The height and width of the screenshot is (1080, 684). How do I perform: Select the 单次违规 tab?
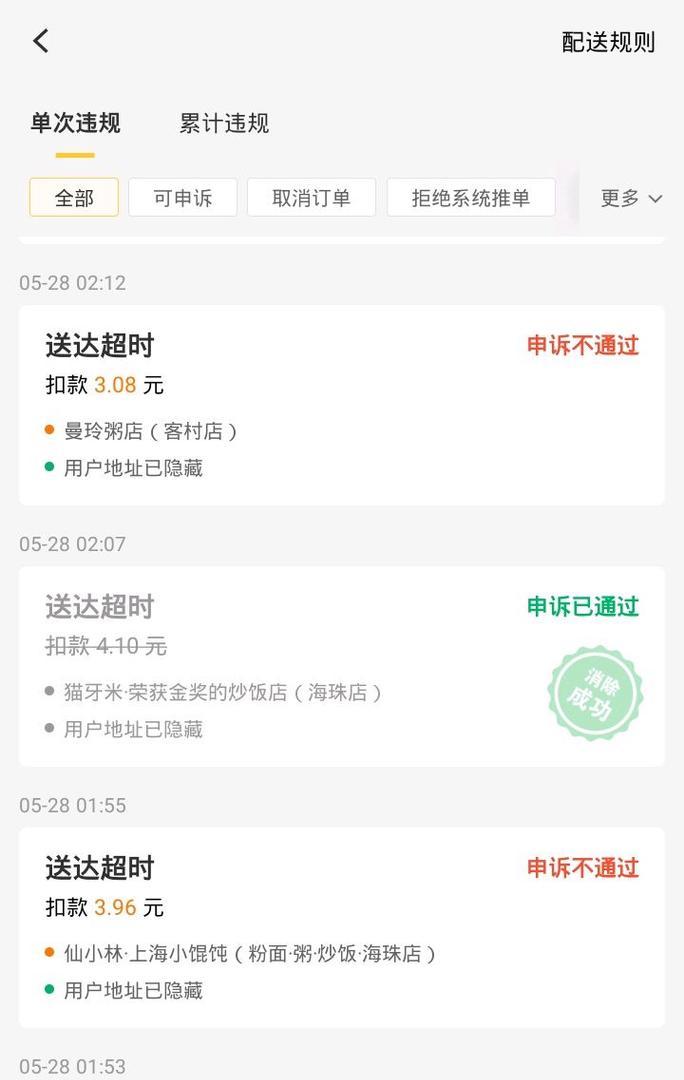click(x=75, y=124)
